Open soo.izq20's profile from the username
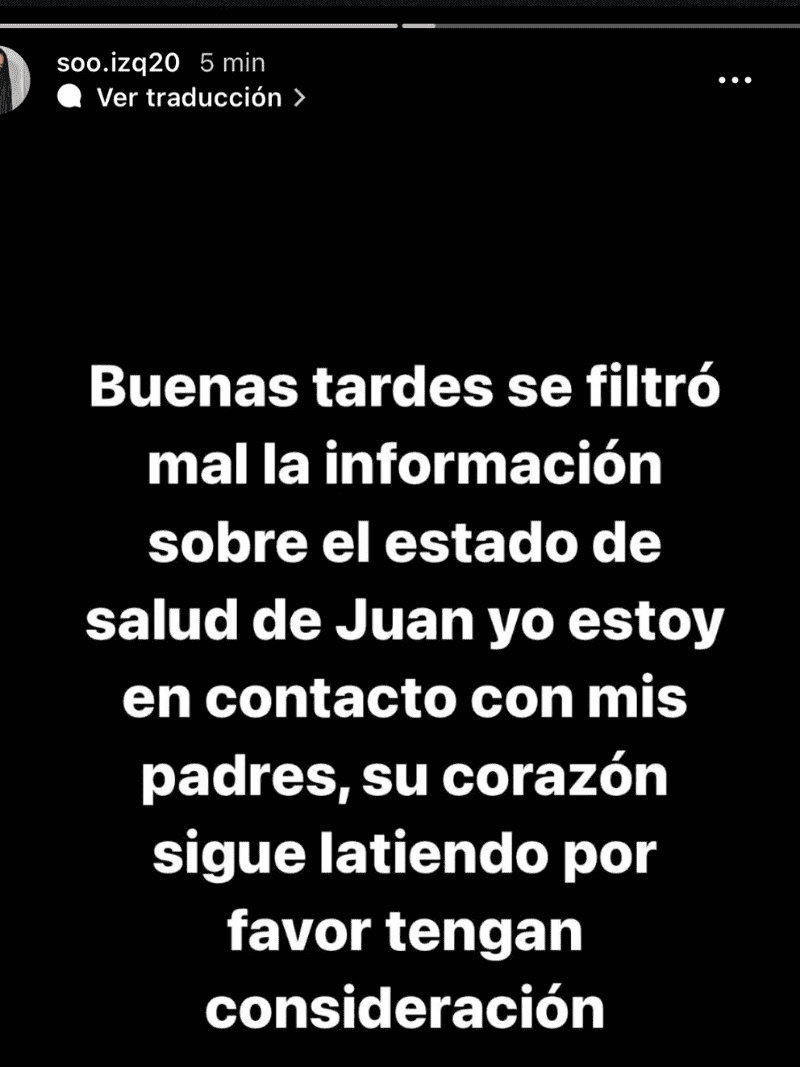Screen dimensions: 800x1067 point(118,62)
